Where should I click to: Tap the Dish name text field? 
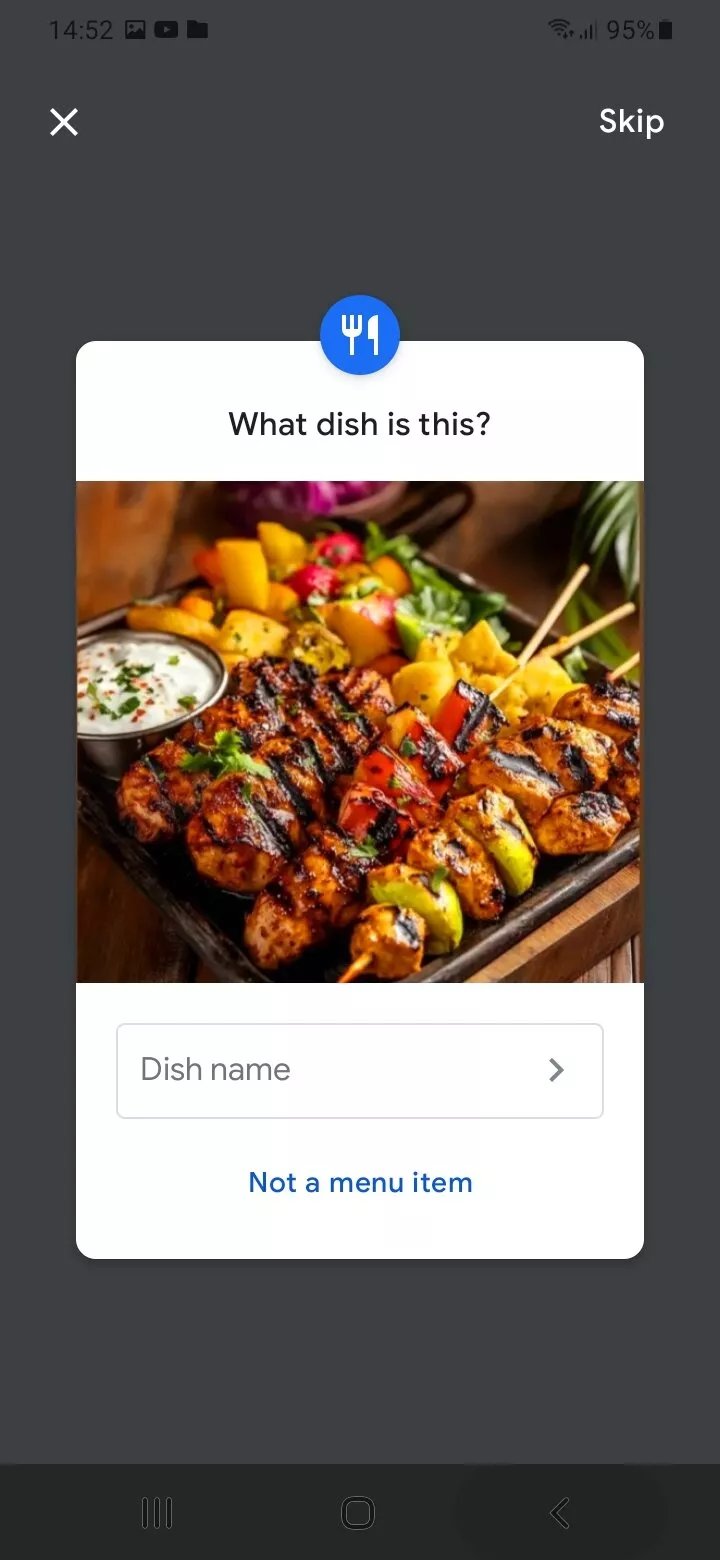coord(360,1070)
